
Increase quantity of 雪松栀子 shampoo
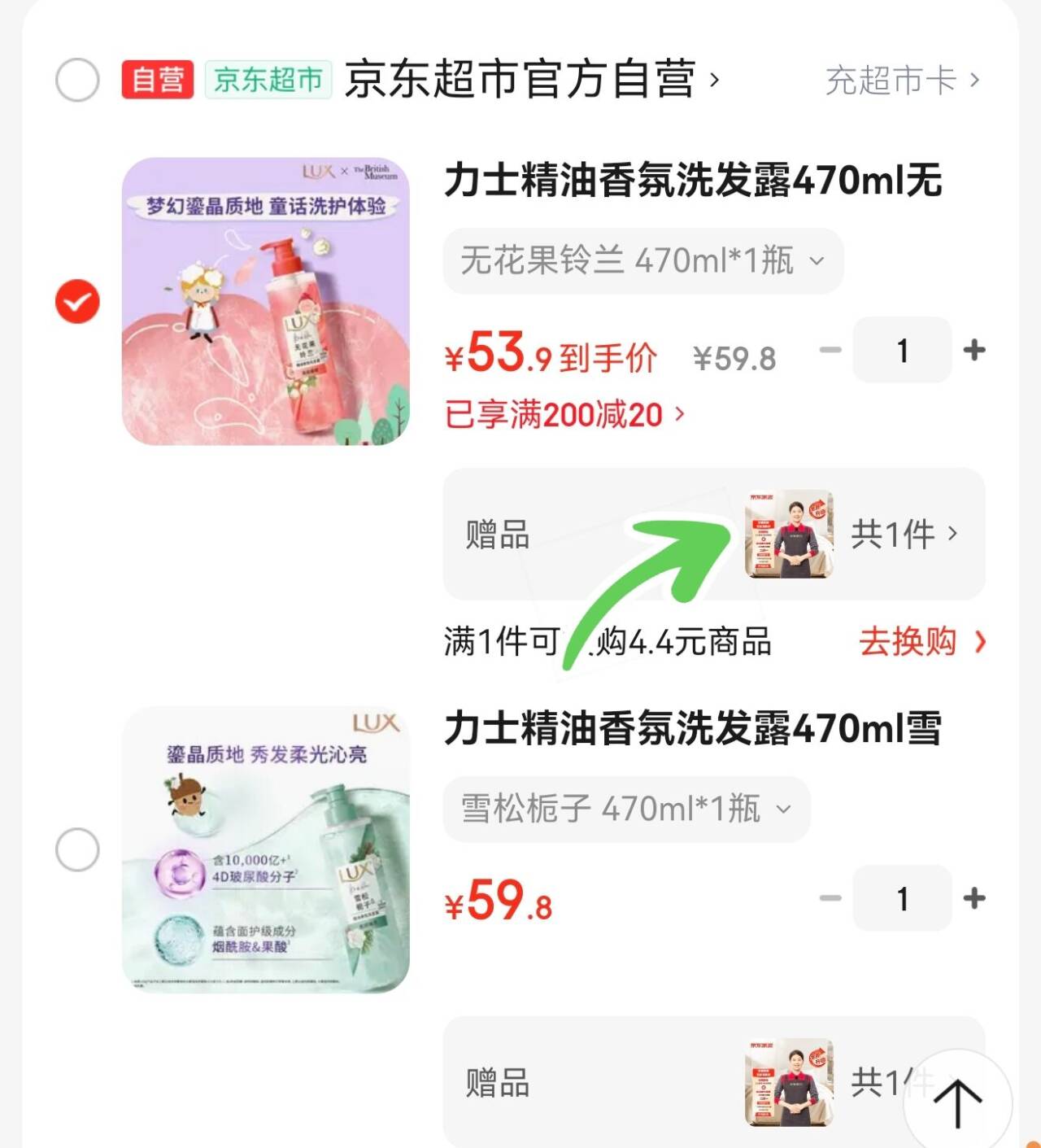973,899
